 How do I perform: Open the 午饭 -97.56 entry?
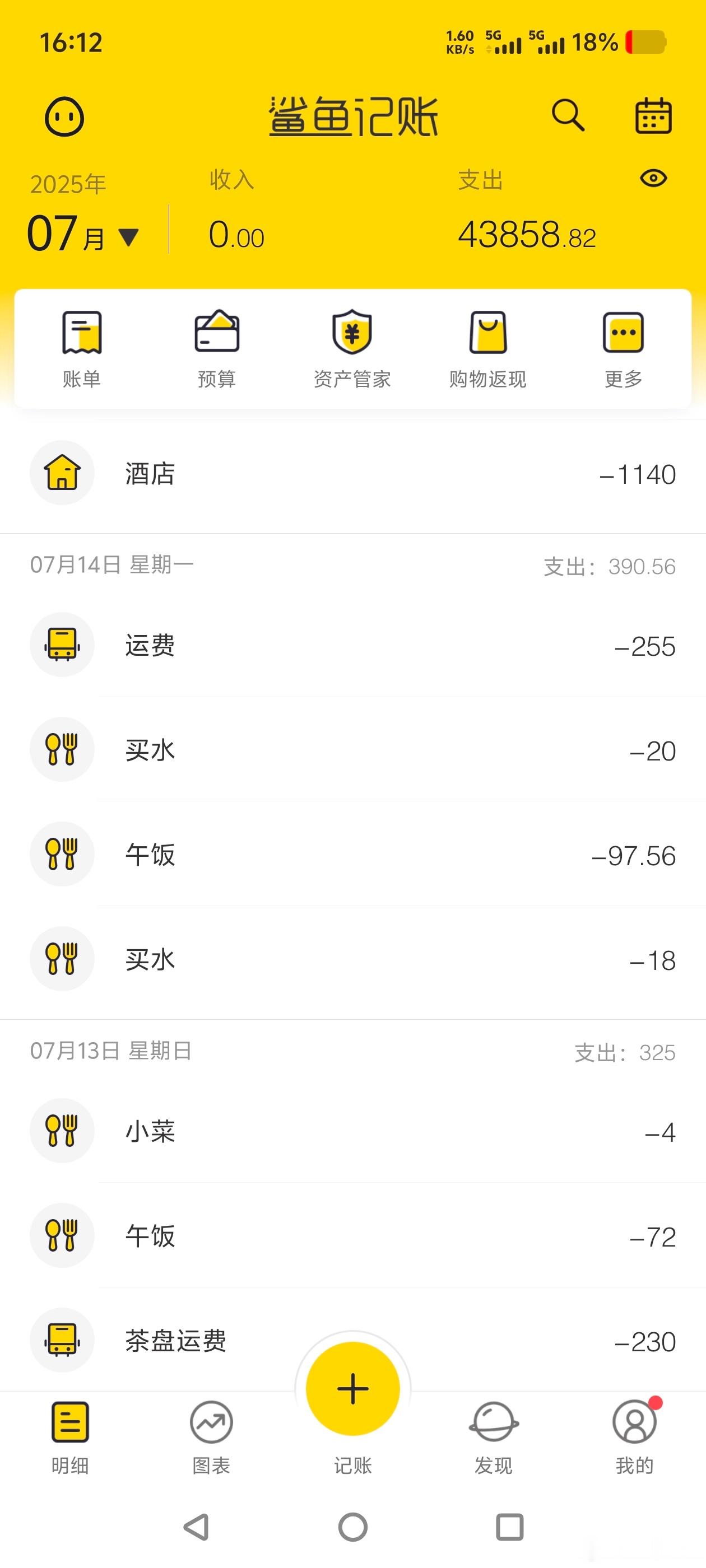pos(352,855)
